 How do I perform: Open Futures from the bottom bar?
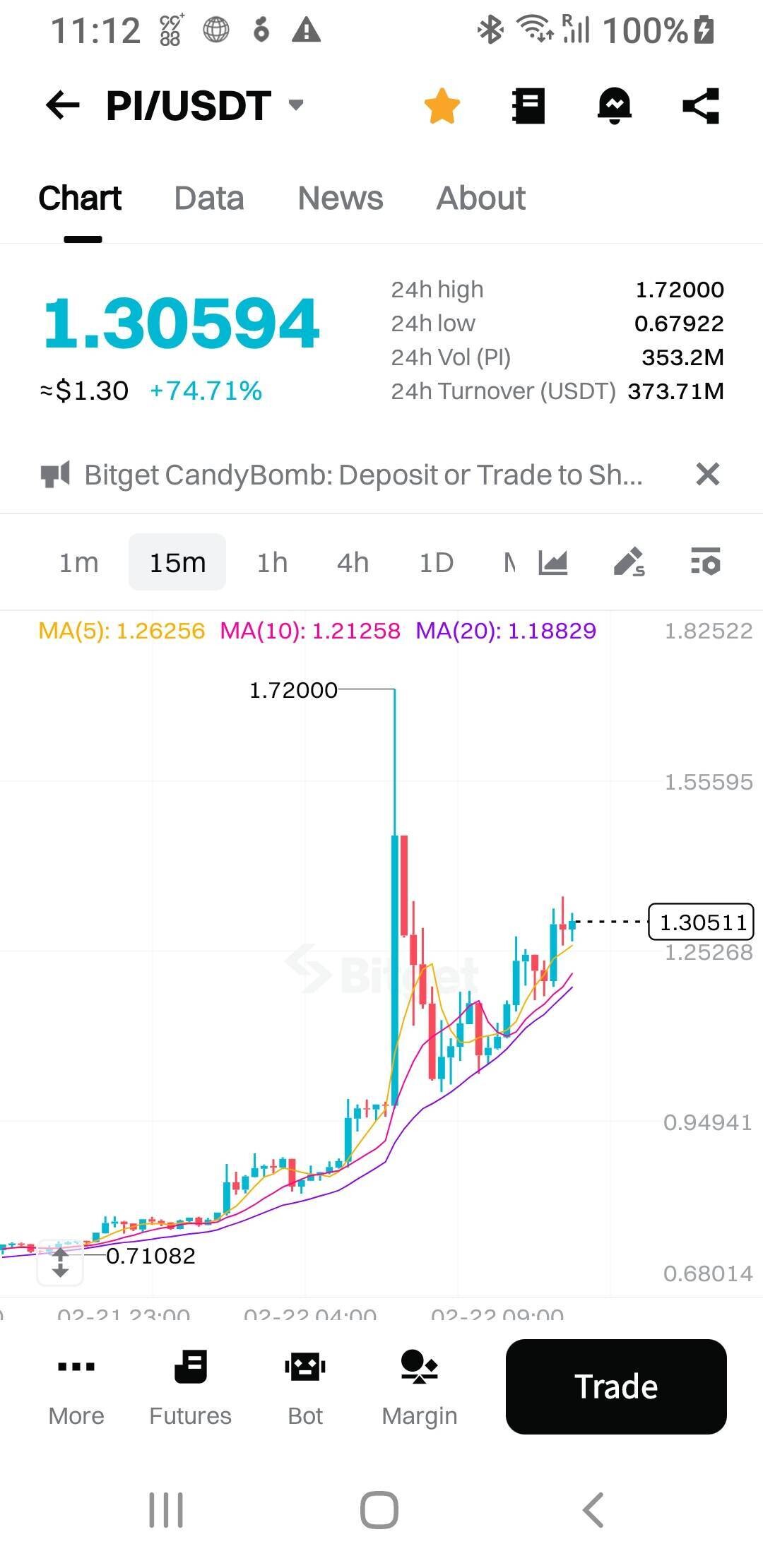190,1386
